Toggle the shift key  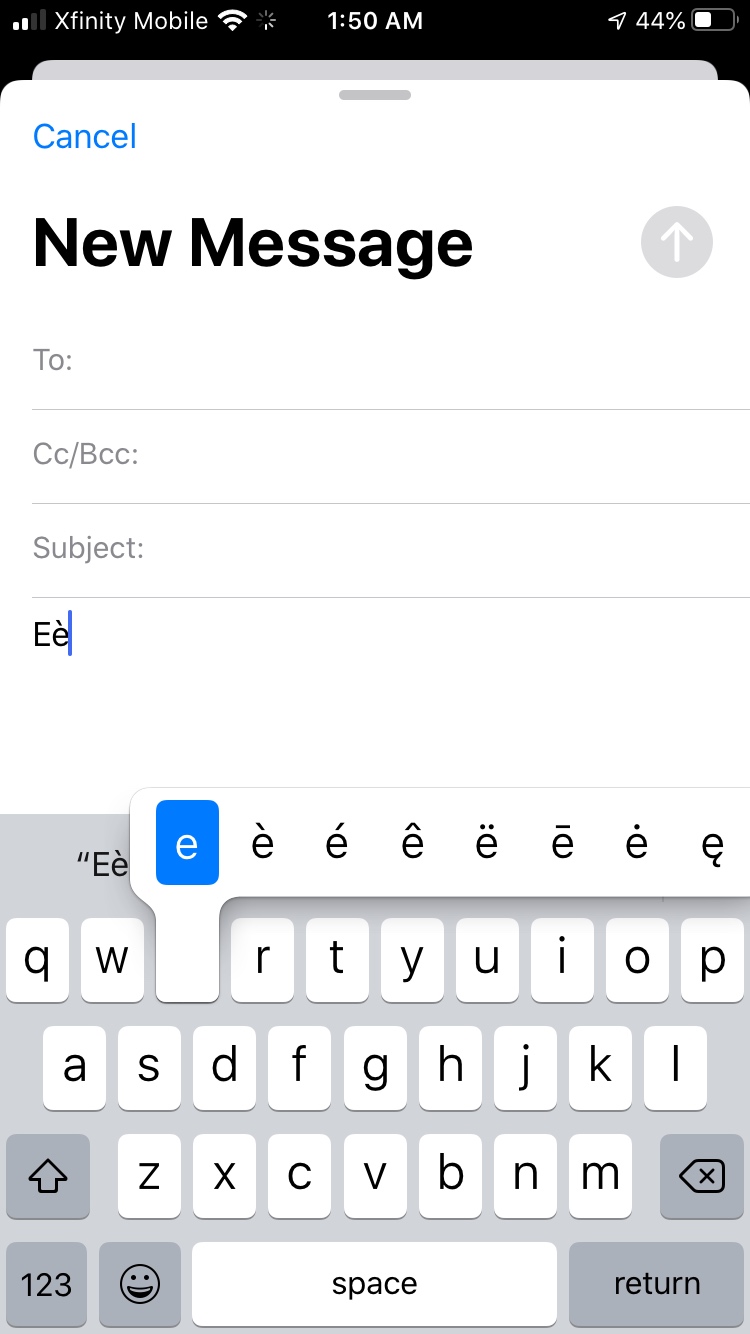click(x=47, y=1176)
